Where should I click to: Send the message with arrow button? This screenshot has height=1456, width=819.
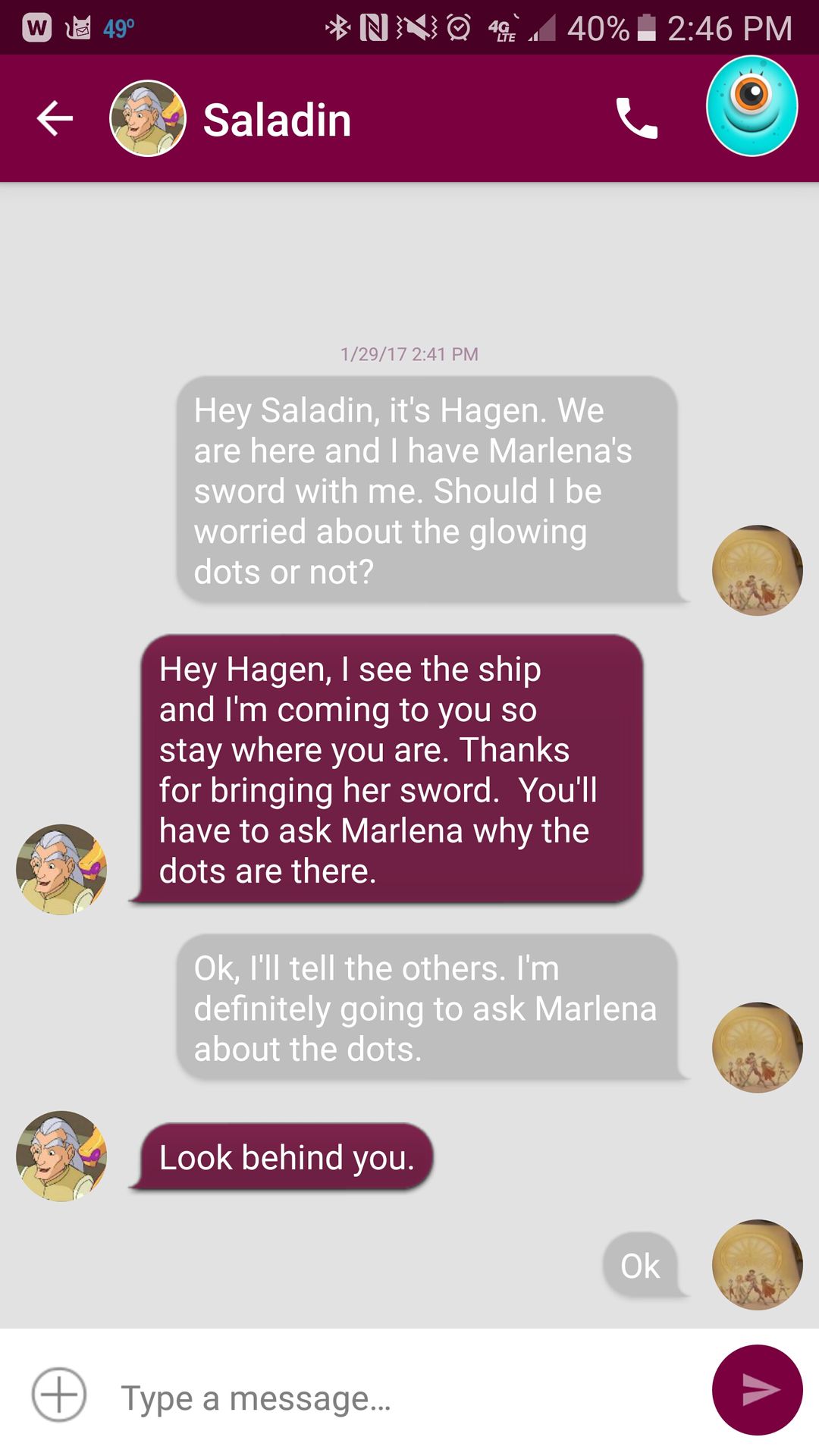tap(757, 1389)
